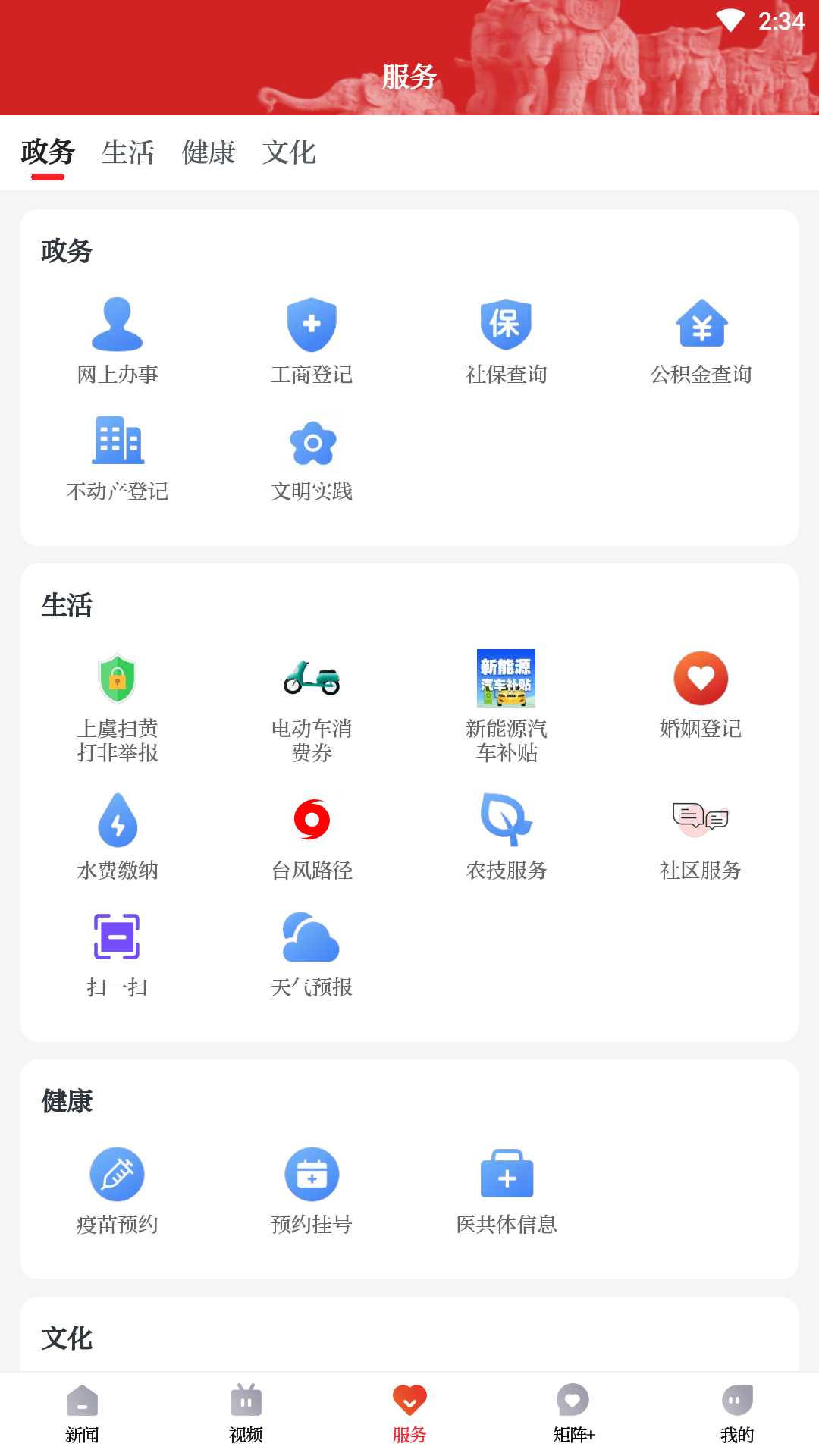
Task: Check 台风路径 tracker
Action: [312, 836]
